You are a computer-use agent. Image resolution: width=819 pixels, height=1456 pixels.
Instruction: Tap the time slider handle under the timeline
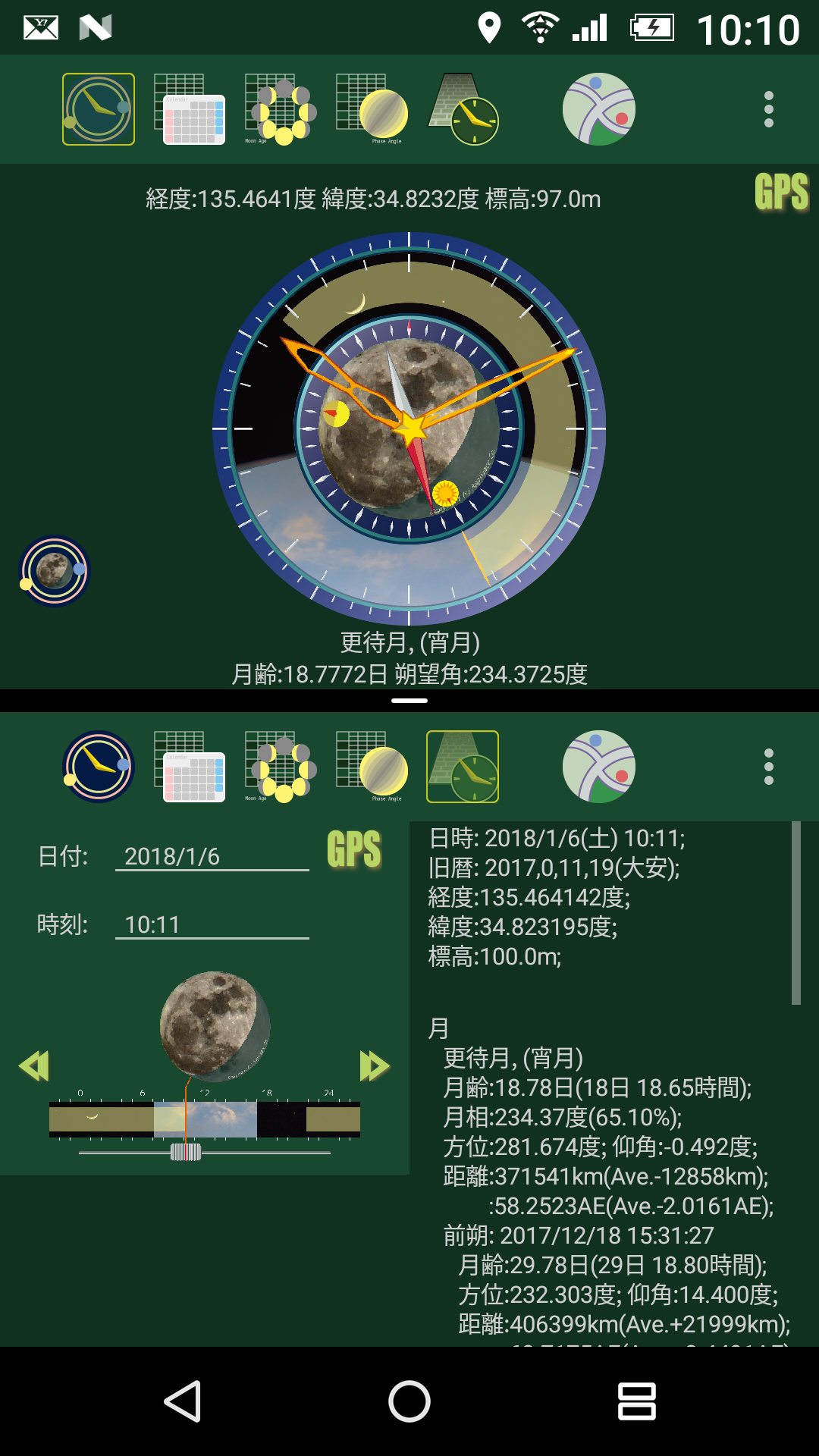(186, 1152)
